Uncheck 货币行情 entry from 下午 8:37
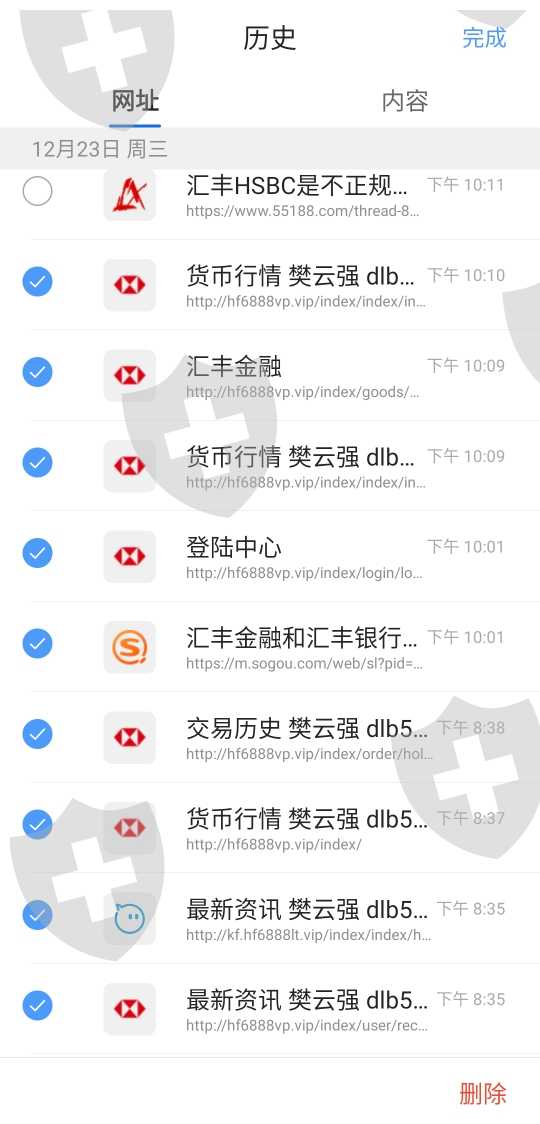 pos(37,825)
